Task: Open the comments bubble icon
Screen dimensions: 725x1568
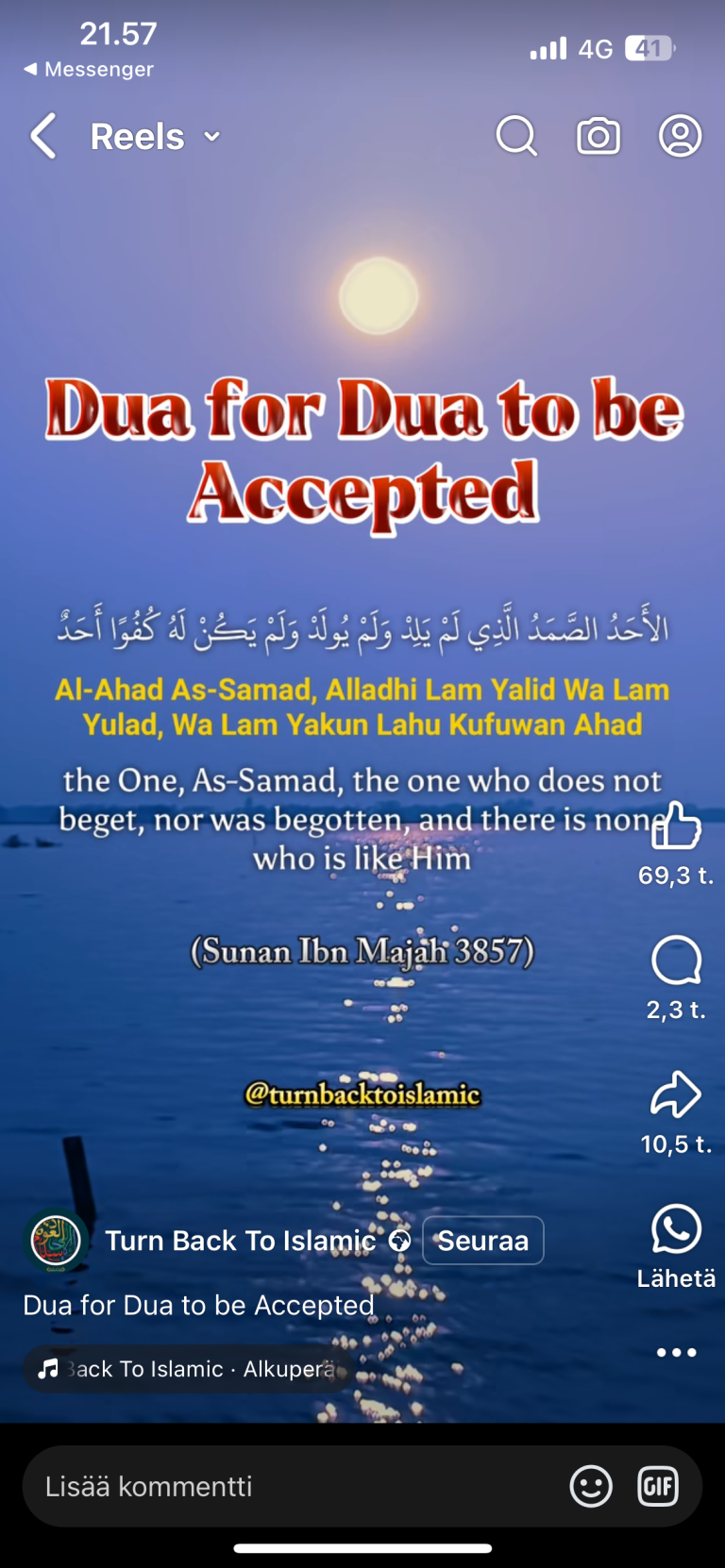Action: point(676,962)
